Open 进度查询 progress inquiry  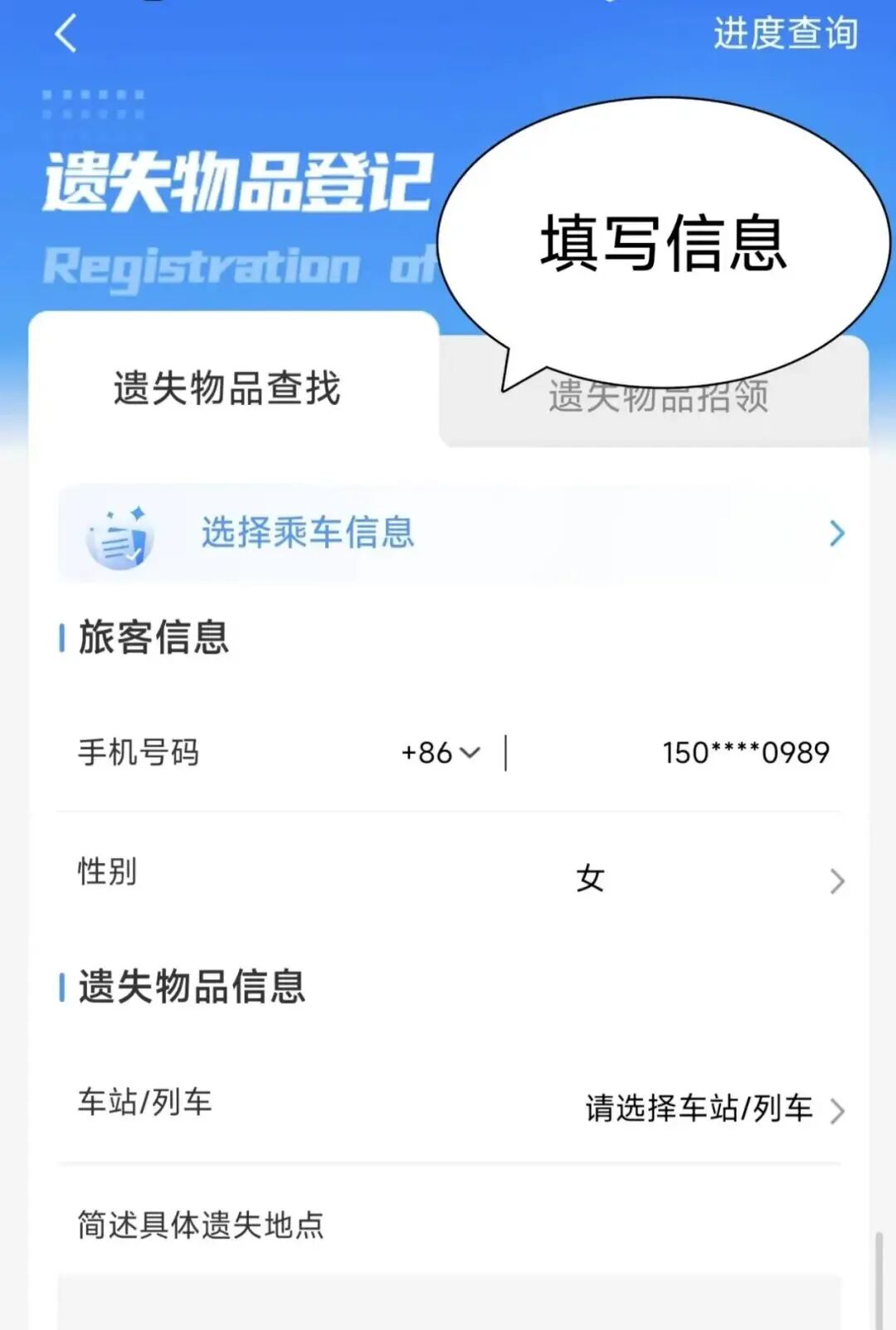[x=785, y=34]
